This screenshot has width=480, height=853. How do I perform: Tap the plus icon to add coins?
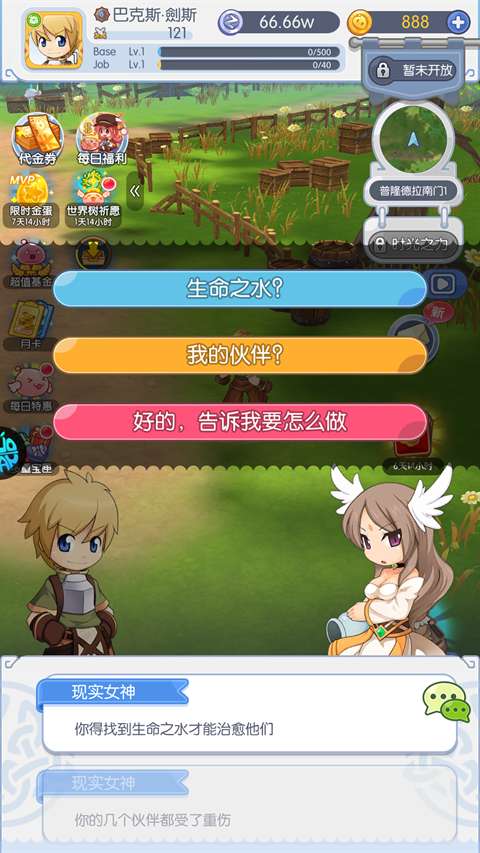pos(458,22)
